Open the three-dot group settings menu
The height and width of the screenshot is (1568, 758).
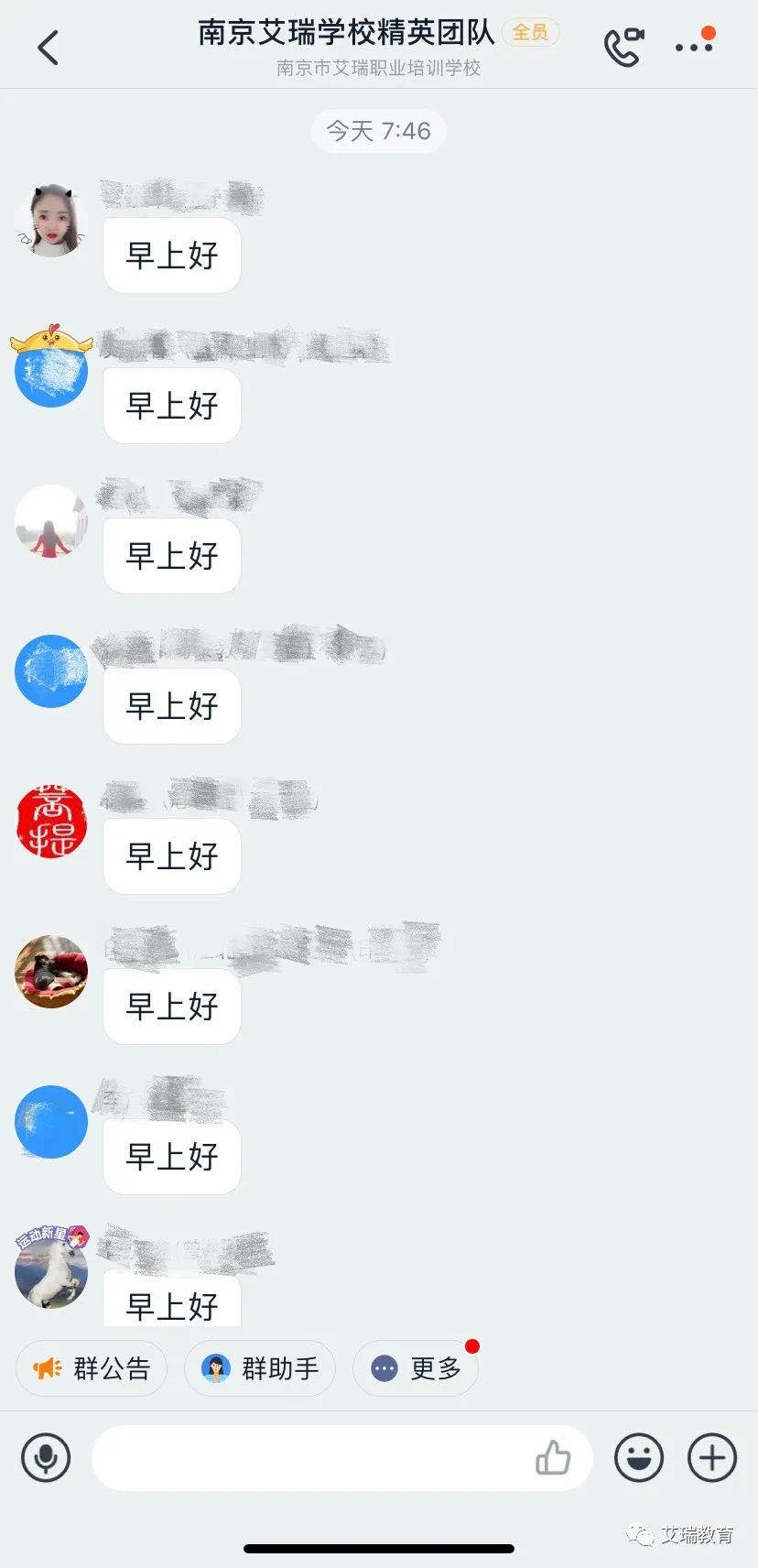coord(693,47)
